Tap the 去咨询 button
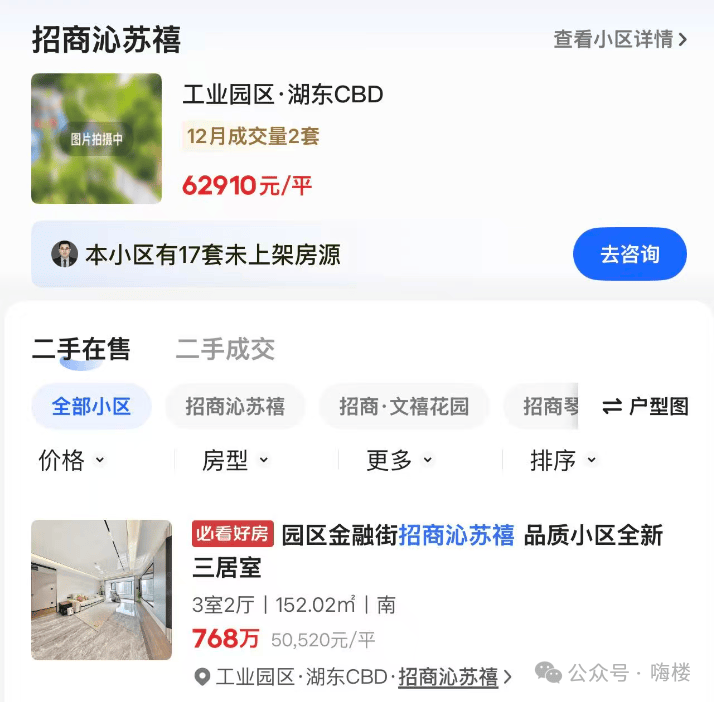The height and width of the screenshot is (702, 714). (629, 254)
